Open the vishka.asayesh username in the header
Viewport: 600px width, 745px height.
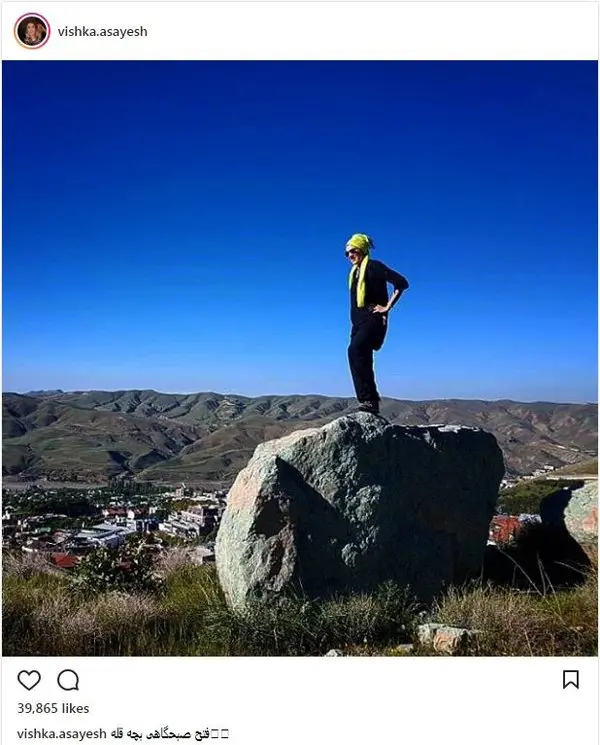pos(103,31)
